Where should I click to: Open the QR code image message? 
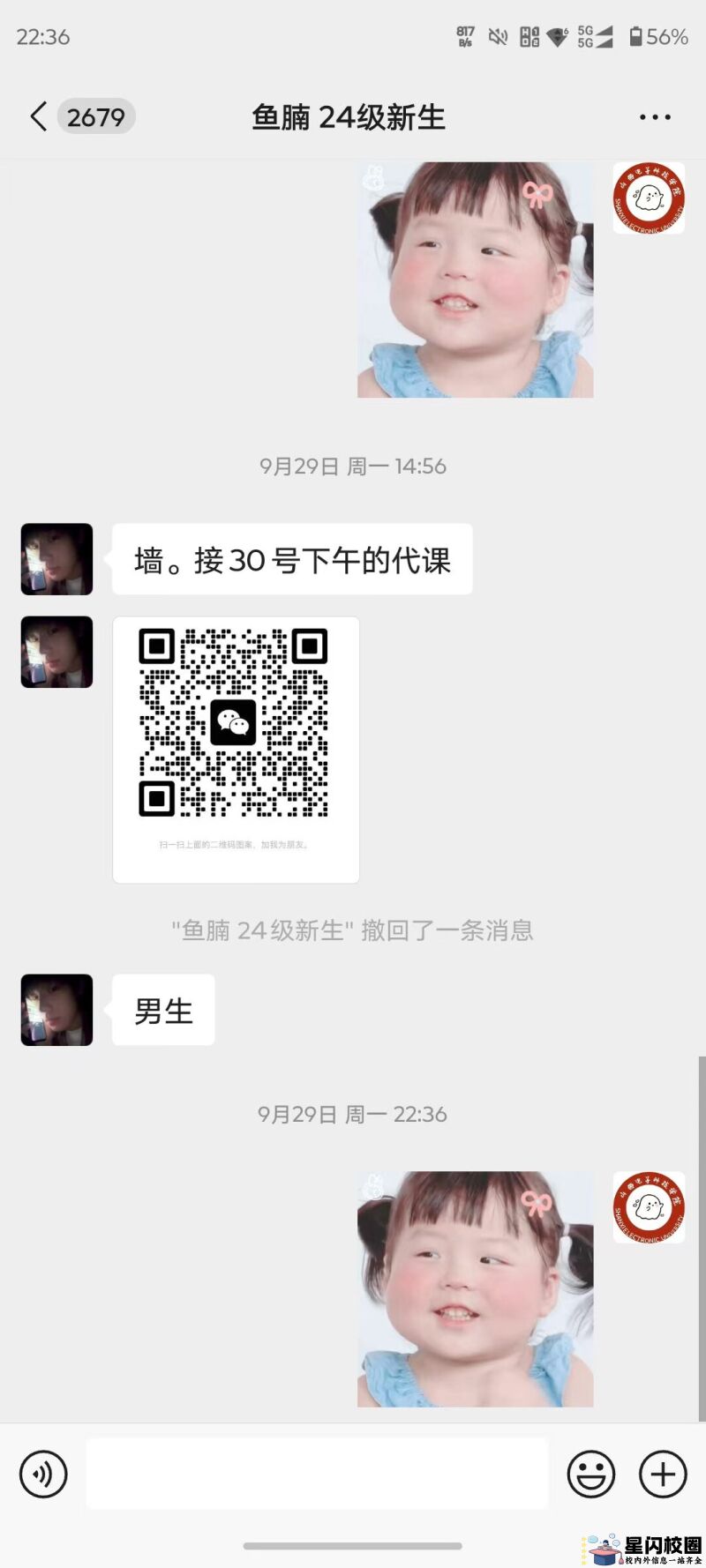coord(236,749)
